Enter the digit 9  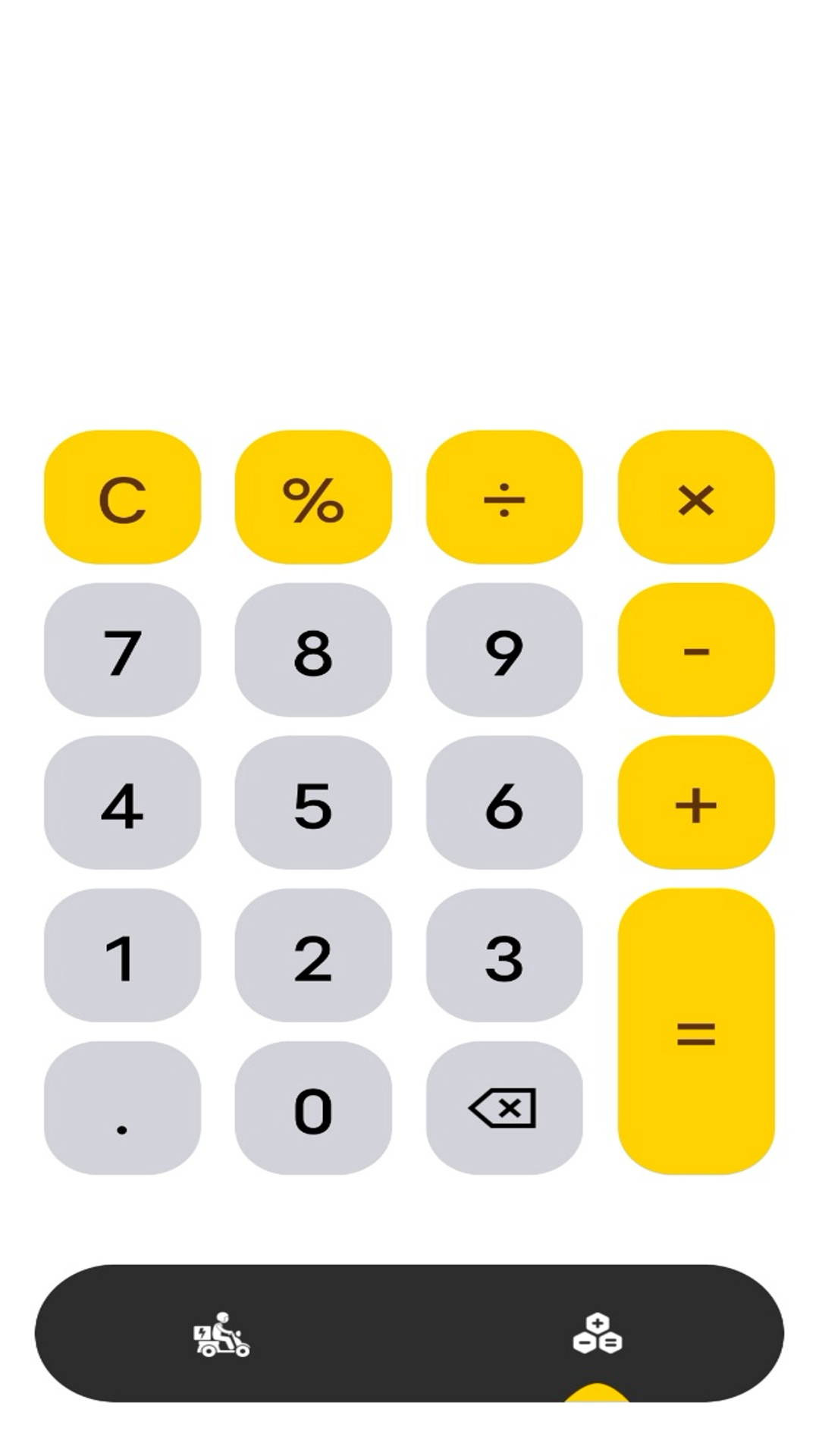504,650
